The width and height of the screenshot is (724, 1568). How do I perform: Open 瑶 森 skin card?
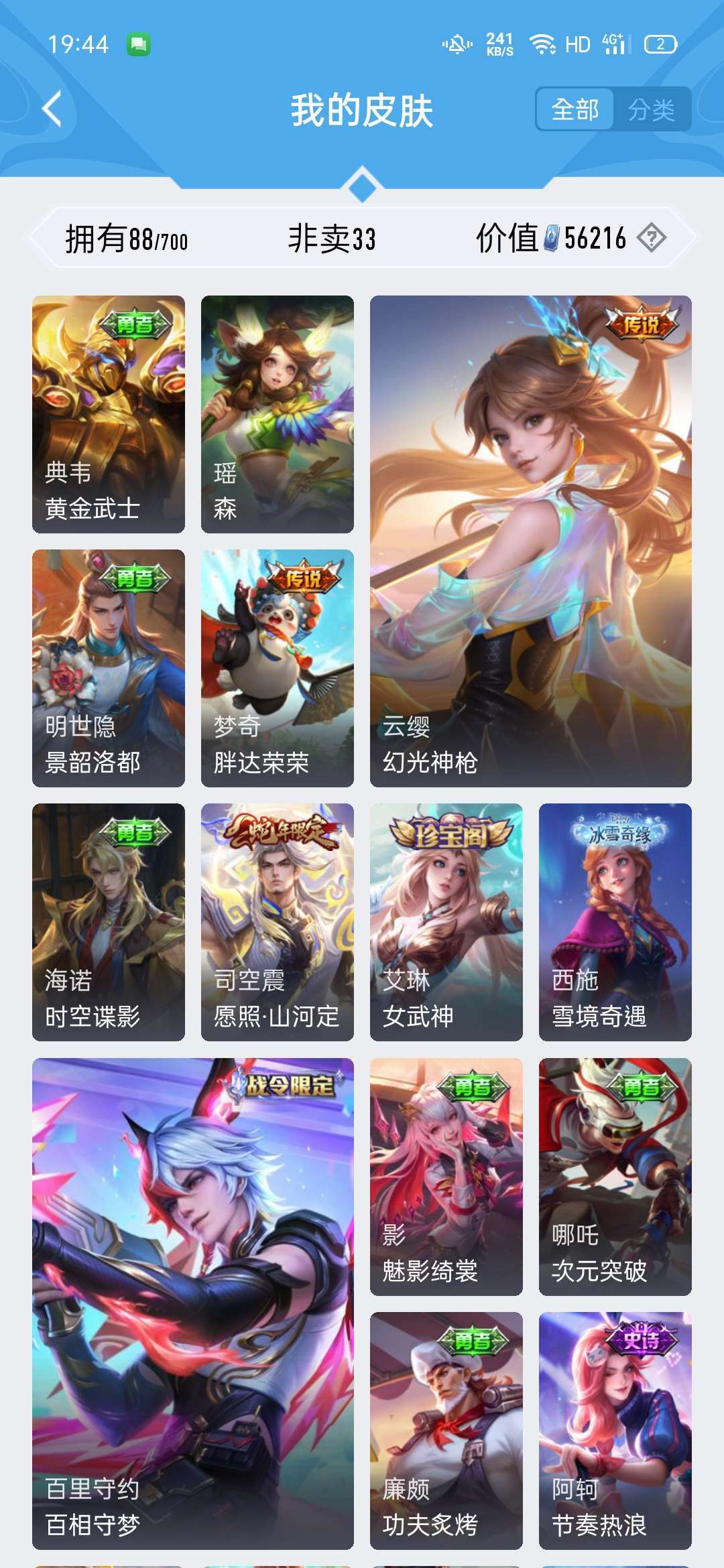coord(278,414)
